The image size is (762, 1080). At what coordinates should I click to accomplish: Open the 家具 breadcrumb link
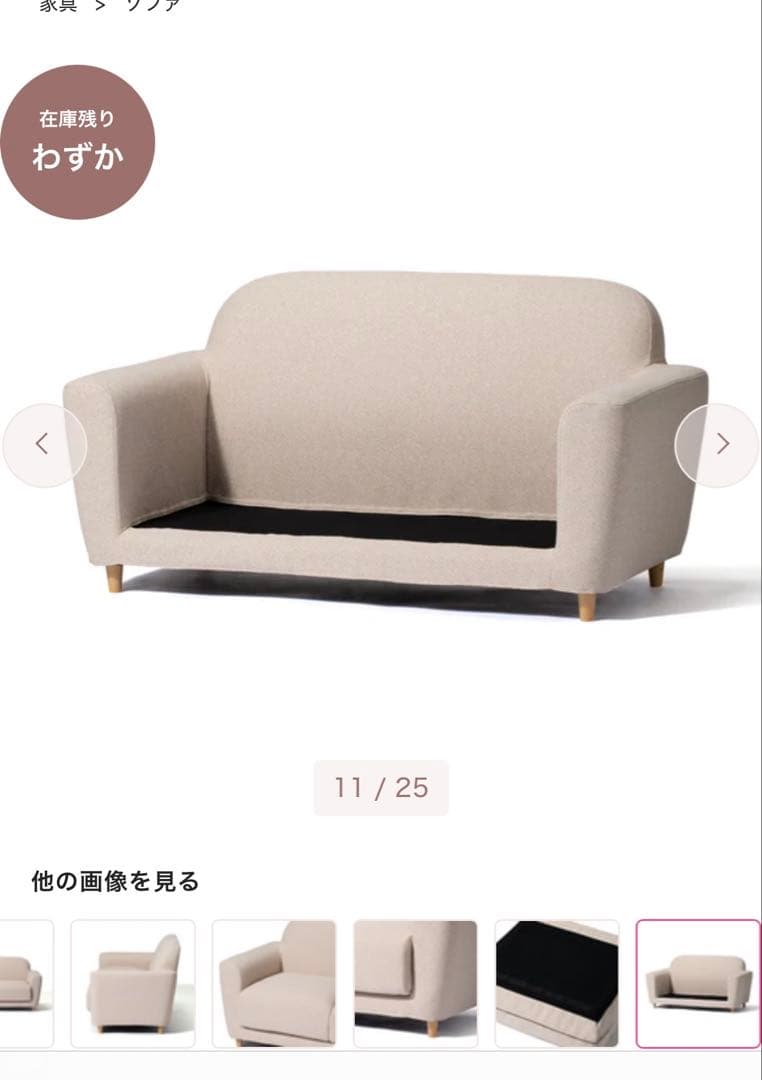(58, 5)
